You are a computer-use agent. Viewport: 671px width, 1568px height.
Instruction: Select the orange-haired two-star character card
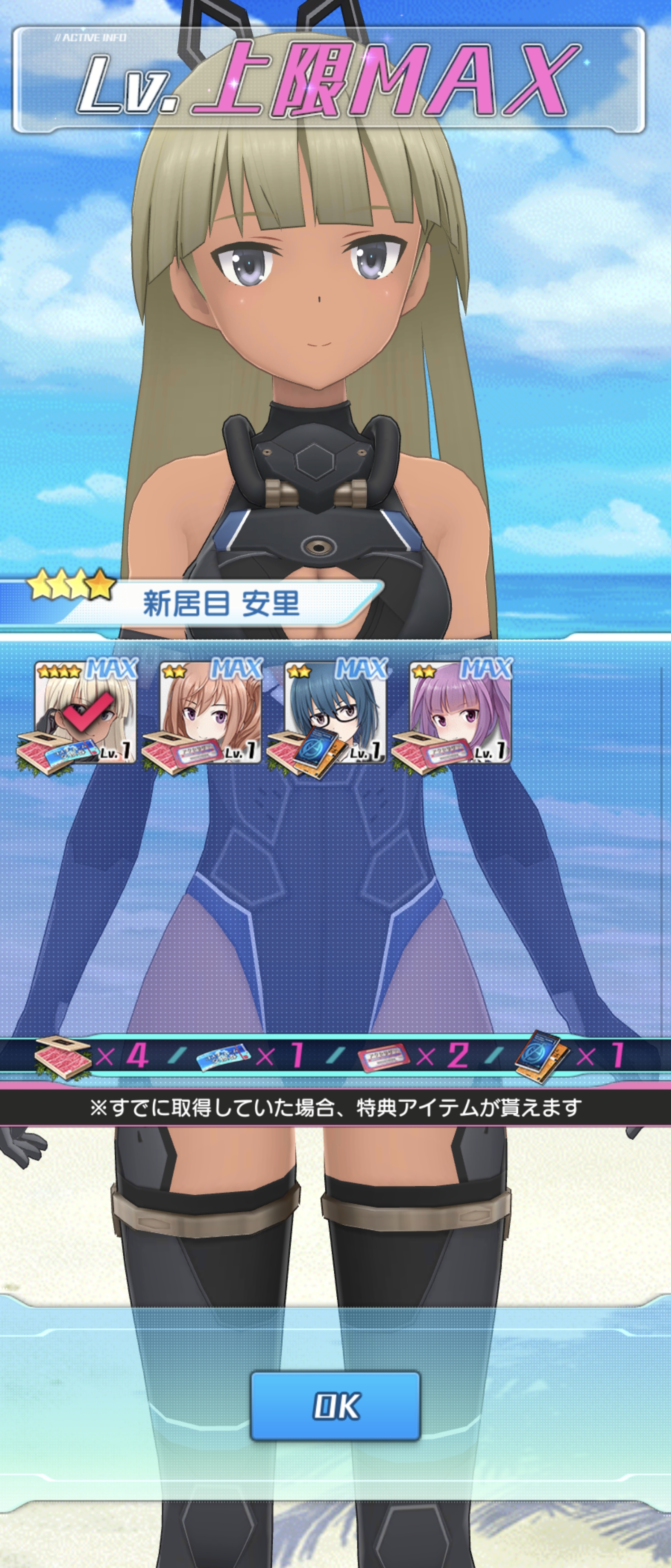coord(211,712)
